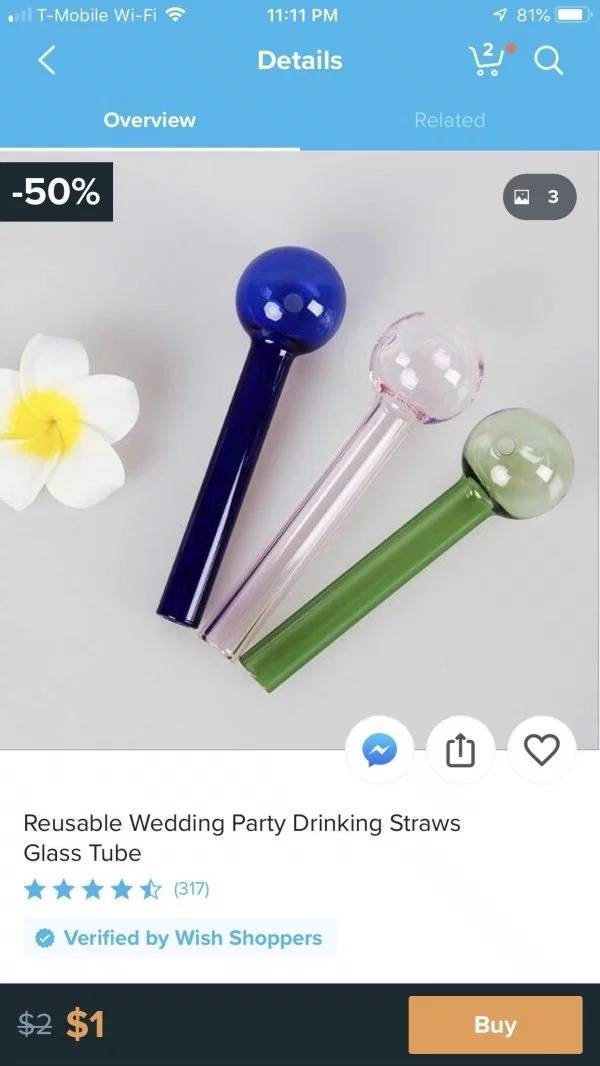Open the product photo gallery
The height and width of the screenshot is (1066, 600).
point(539,197)
